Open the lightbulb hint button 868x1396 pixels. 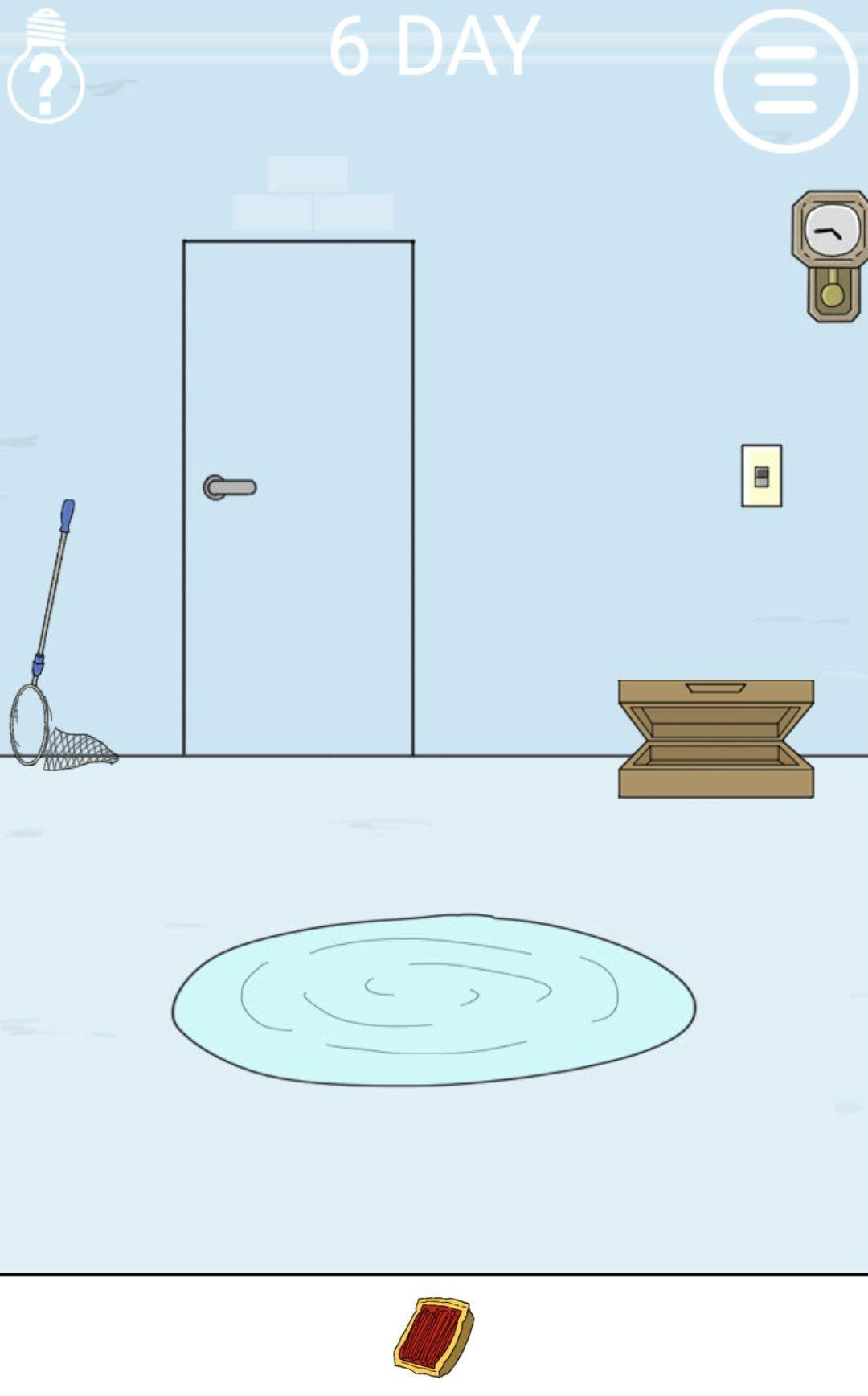click(x=46, y=68)
